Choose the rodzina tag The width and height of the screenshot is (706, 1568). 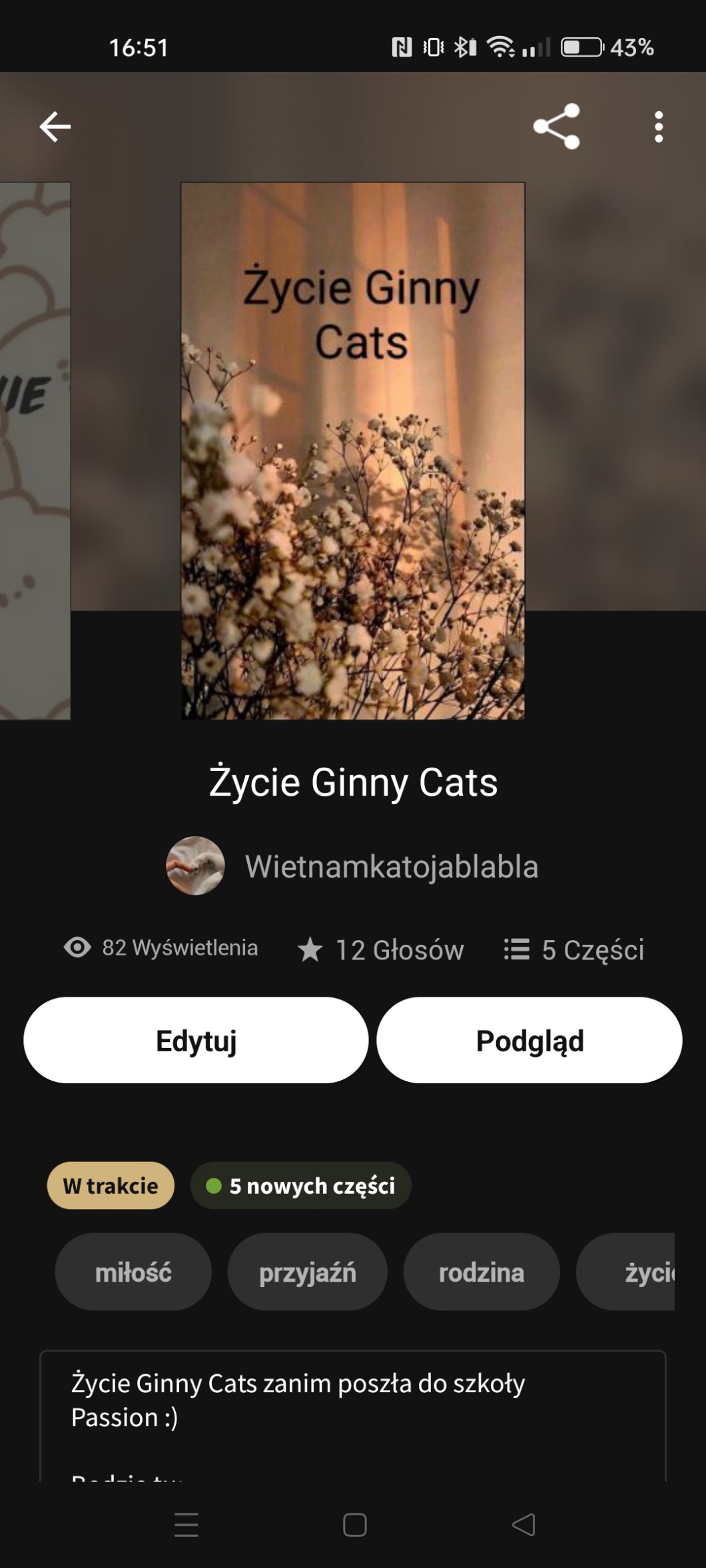point(481,1272)
